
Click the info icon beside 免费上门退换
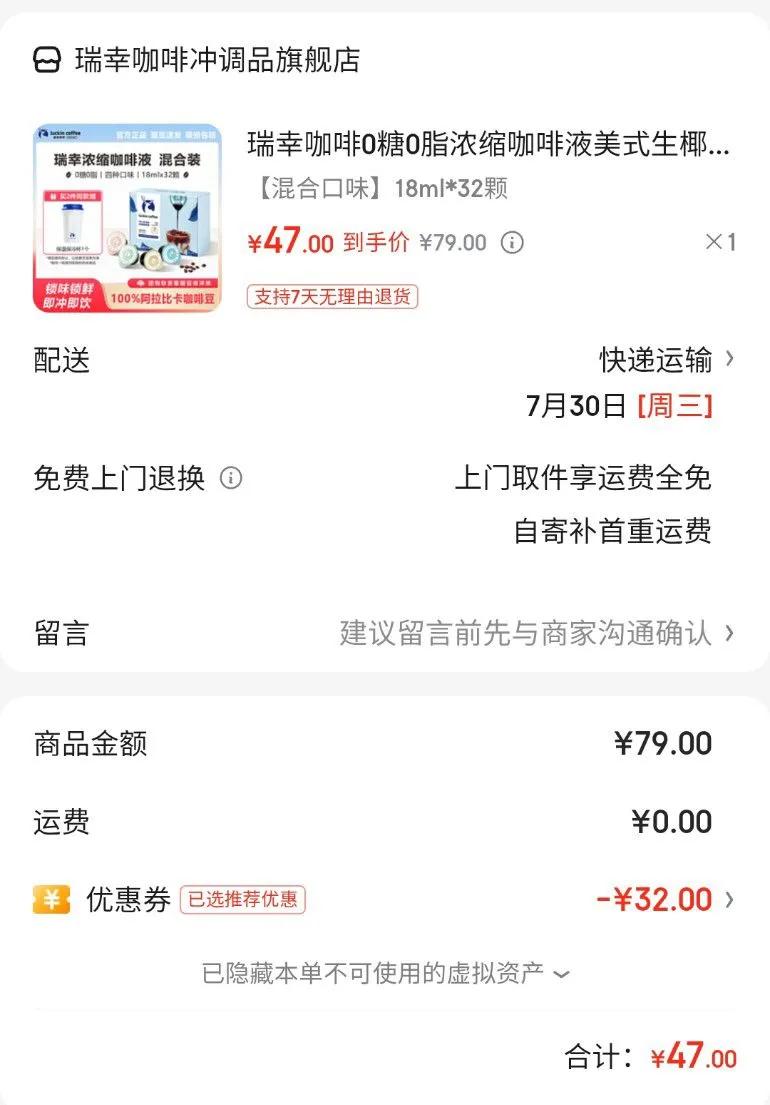[233, 478]
